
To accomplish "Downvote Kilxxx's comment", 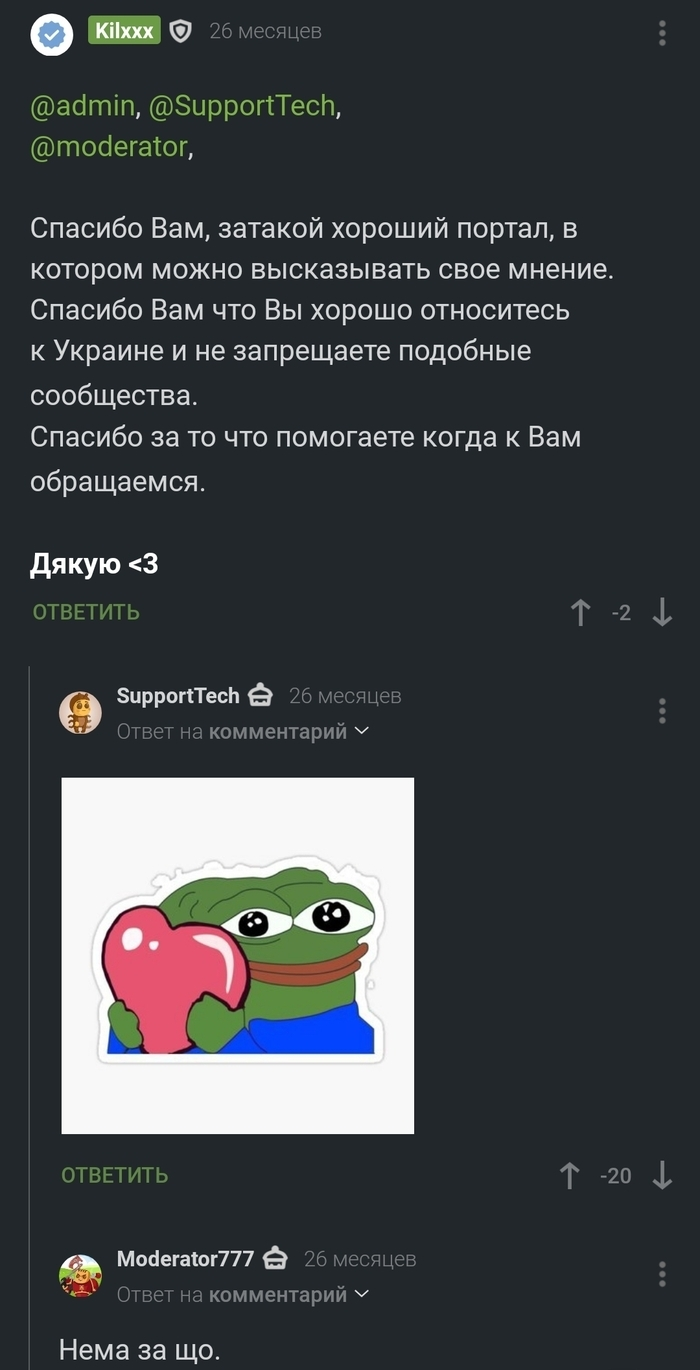I will (x=662, y=612).
